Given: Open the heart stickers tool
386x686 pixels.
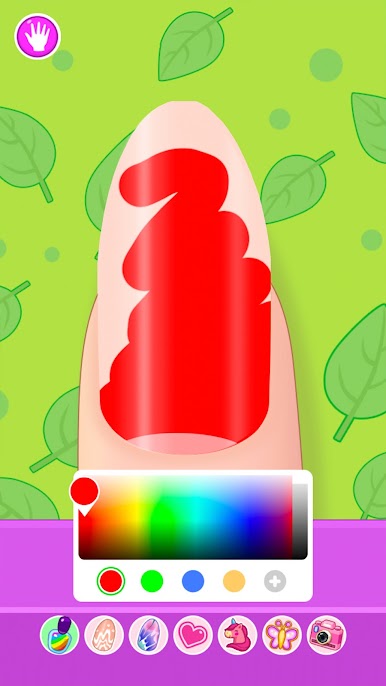Looking at the screenshot, I should tap(193, 635).
